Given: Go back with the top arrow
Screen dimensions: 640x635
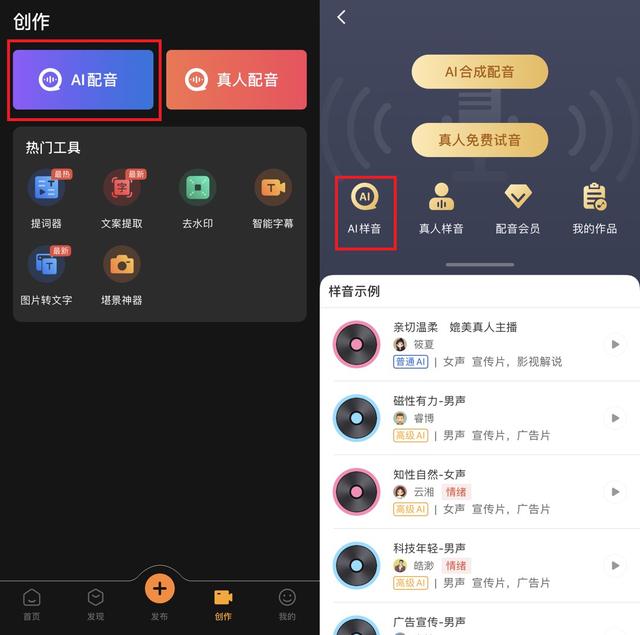Looking at the screenshot, I should tap(342, 17).
